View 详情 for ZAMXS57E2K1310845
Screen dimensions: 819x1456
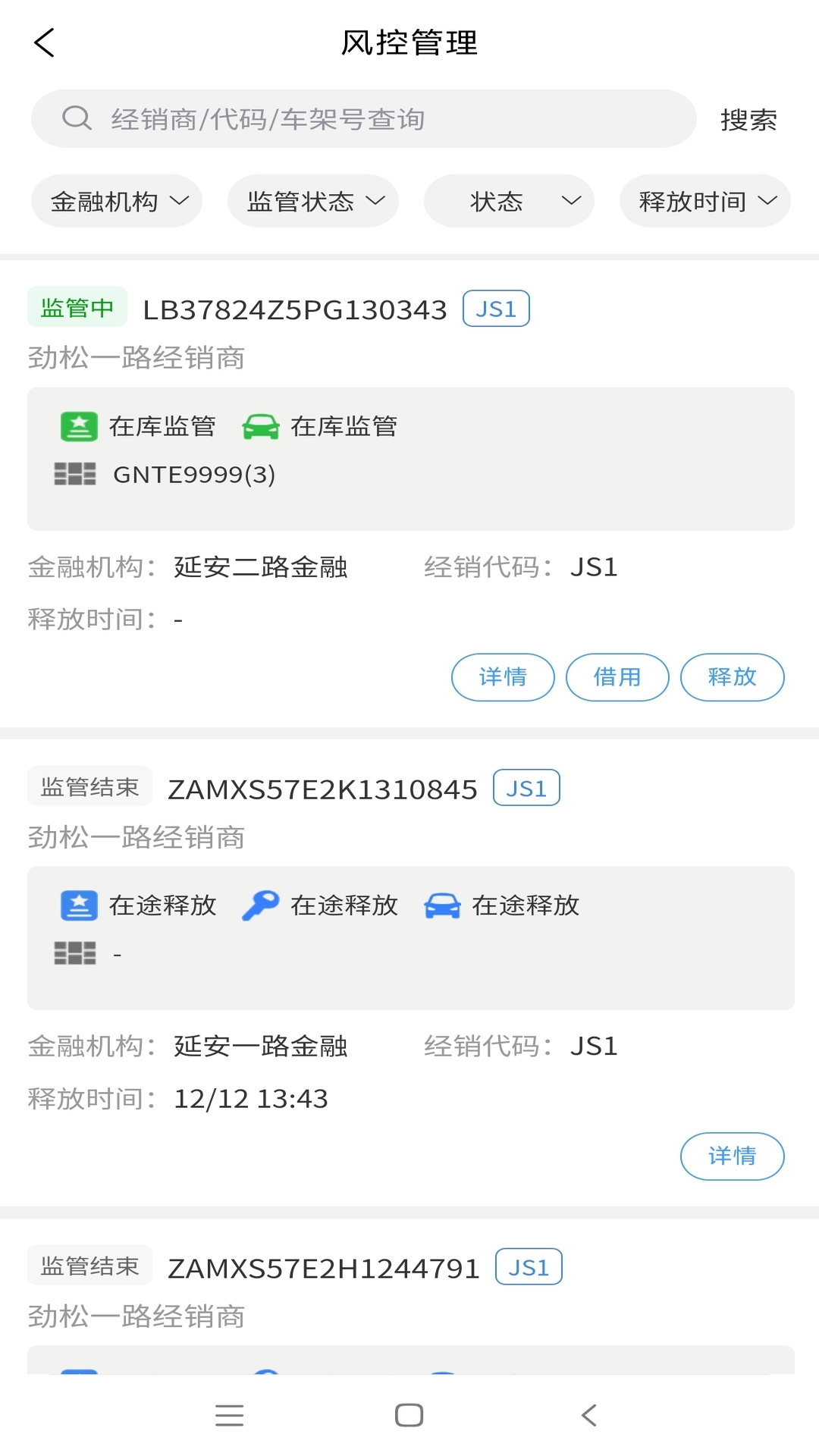tap(733, 1156)
